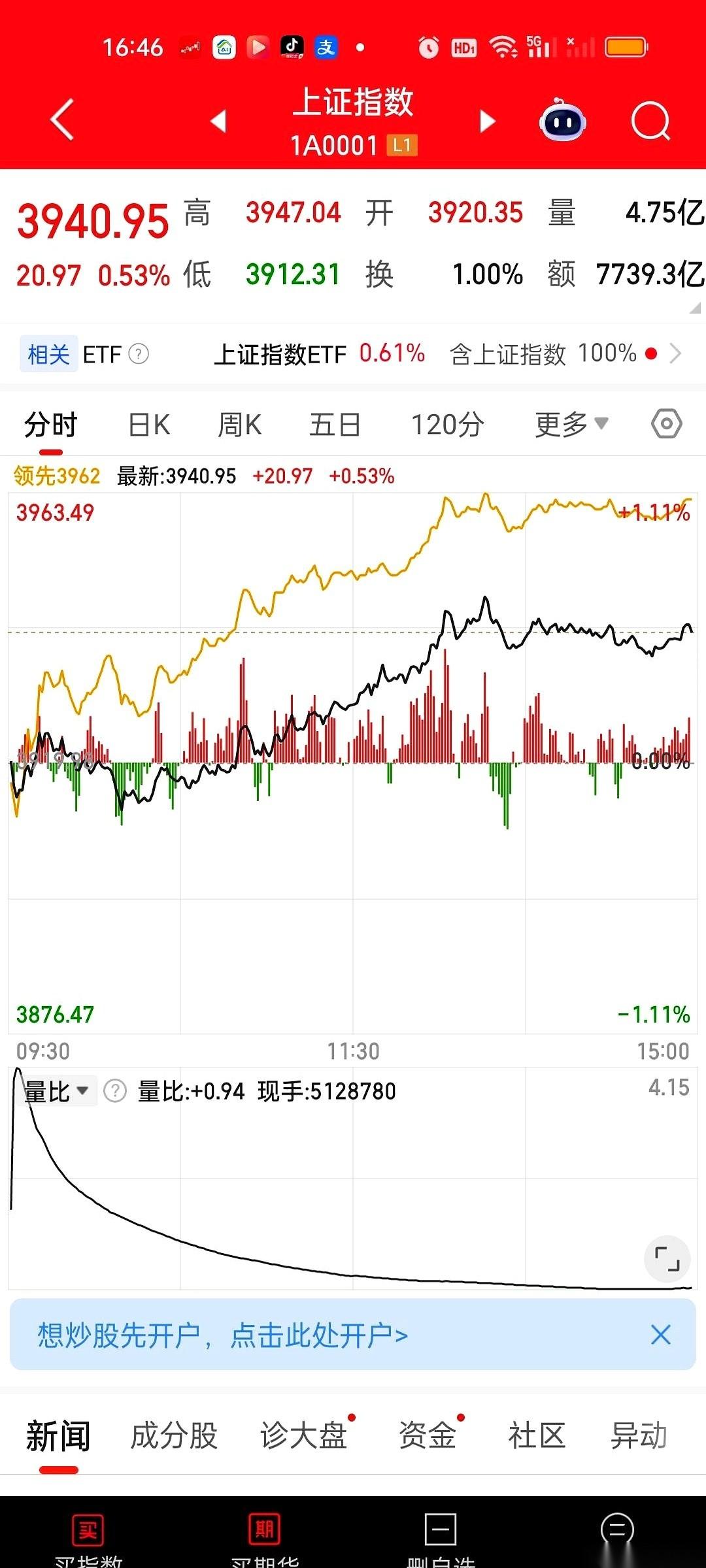Viewport: 706px width, 1568px height.
Task: Open the 资金 tab
Action: 428,1435
